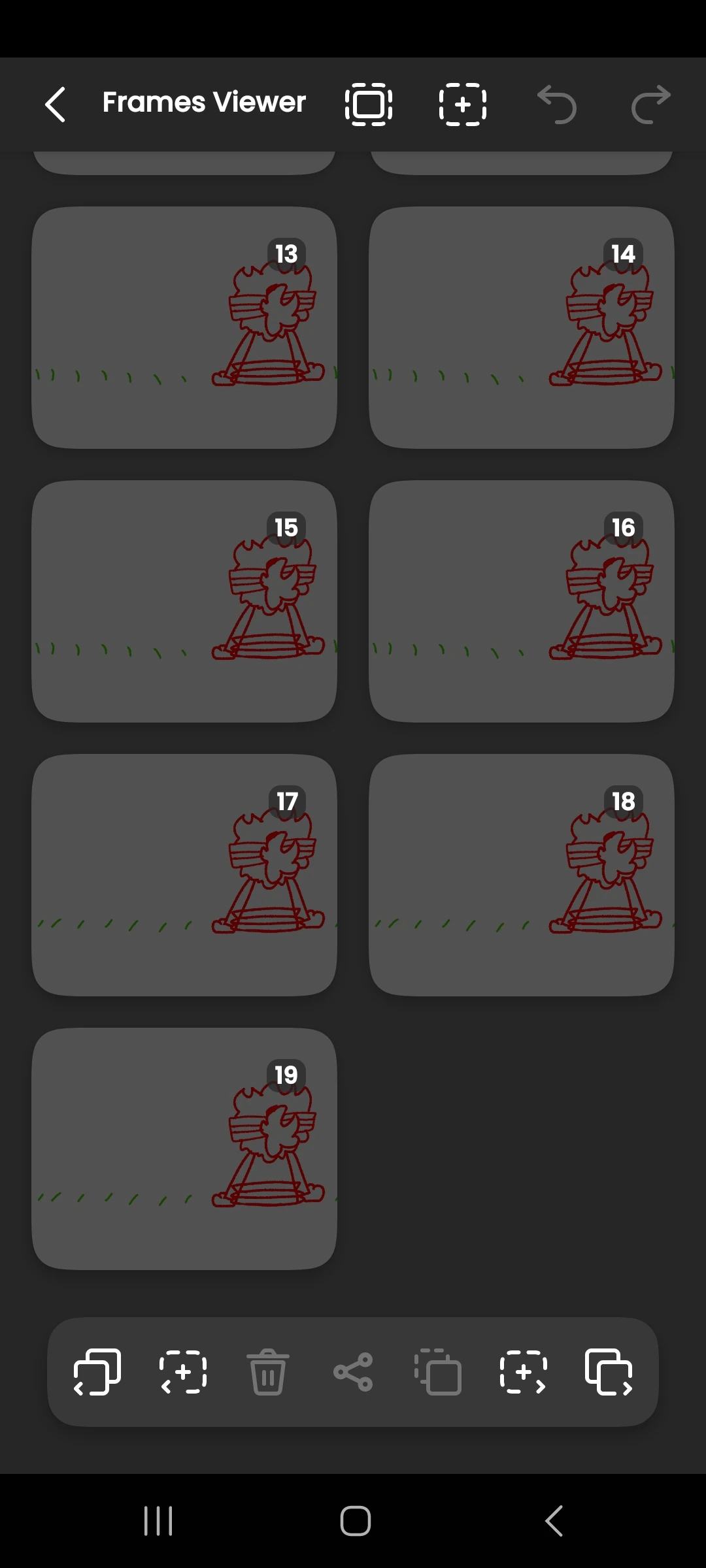
Task: Tap the duplicate-before icon in the bottom toolbar
Action: (x=97, y=1372)
